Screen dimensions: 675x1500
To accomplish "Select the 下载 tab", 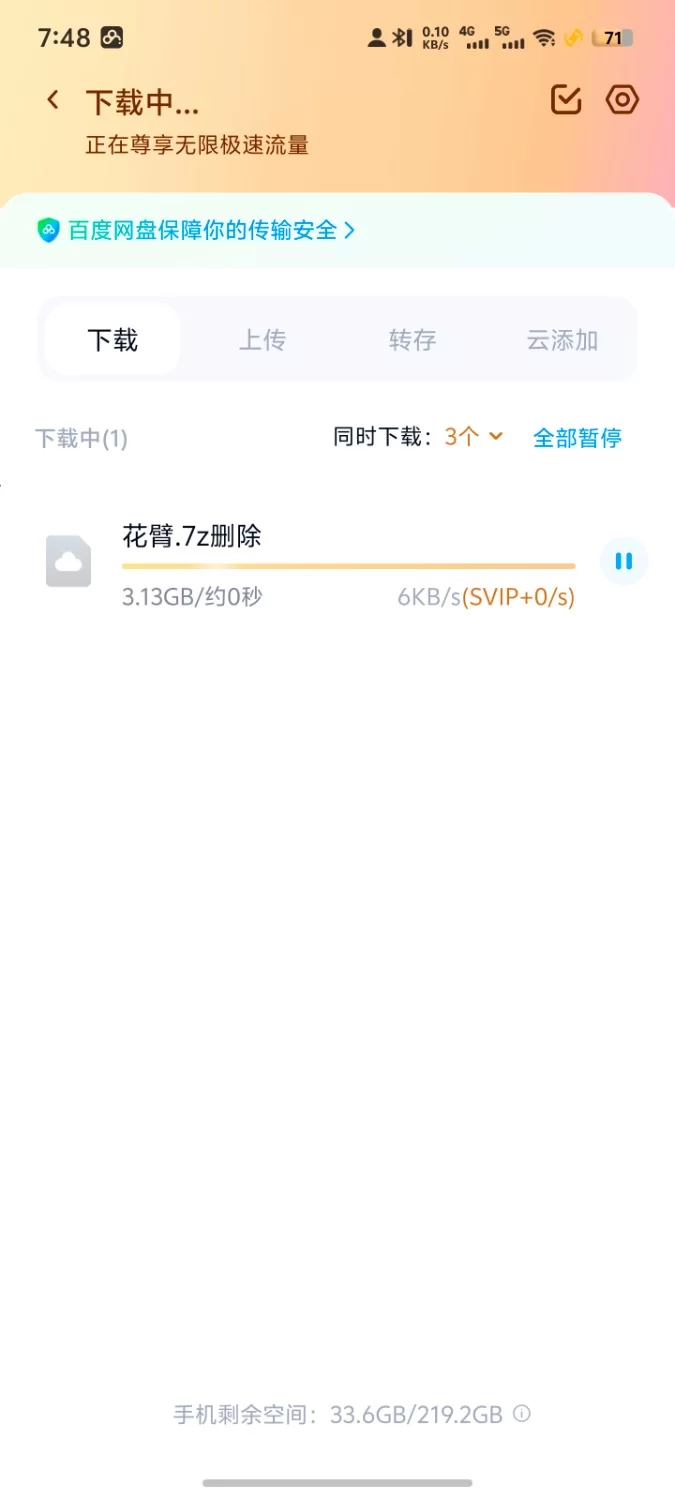I will 113,340.
